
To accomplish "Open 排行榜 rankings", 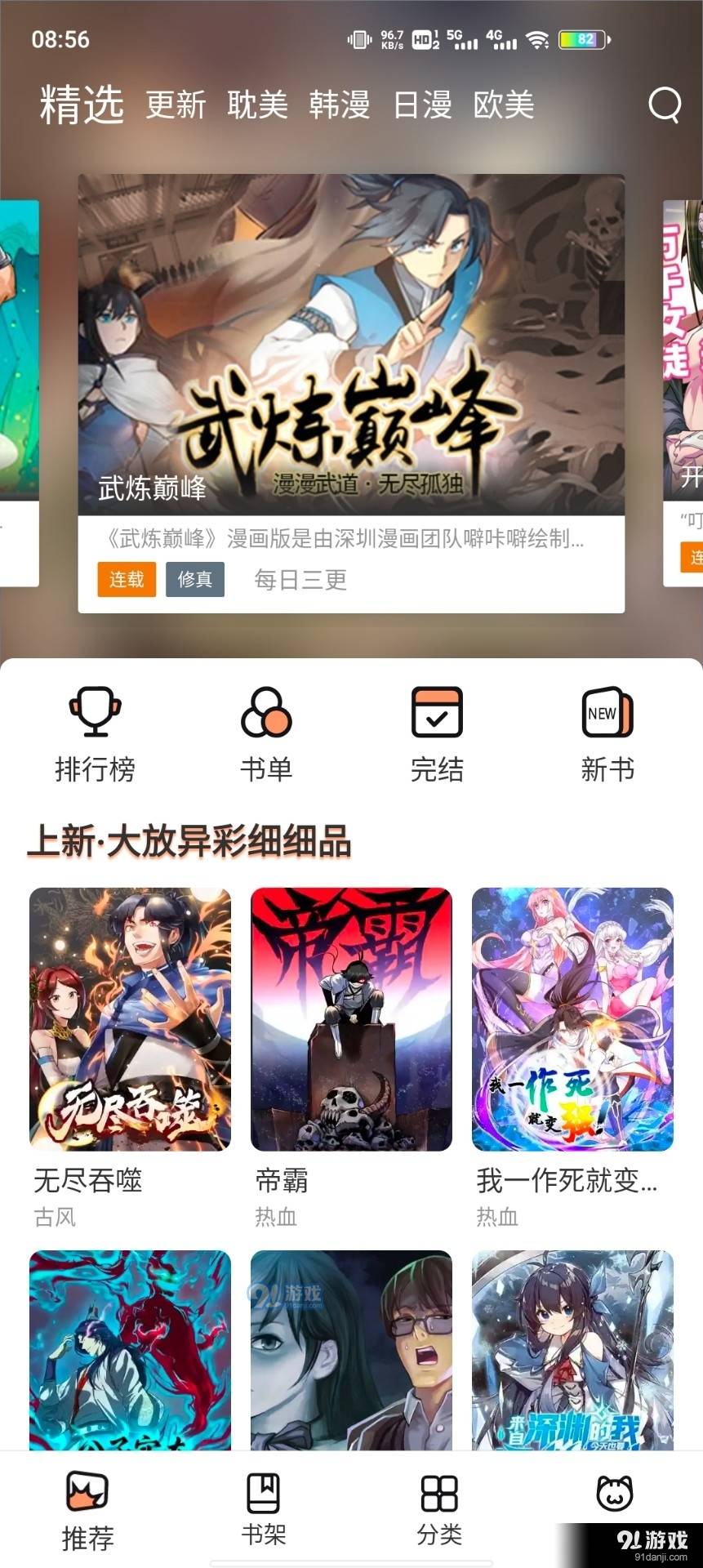I will click(95, 734).
